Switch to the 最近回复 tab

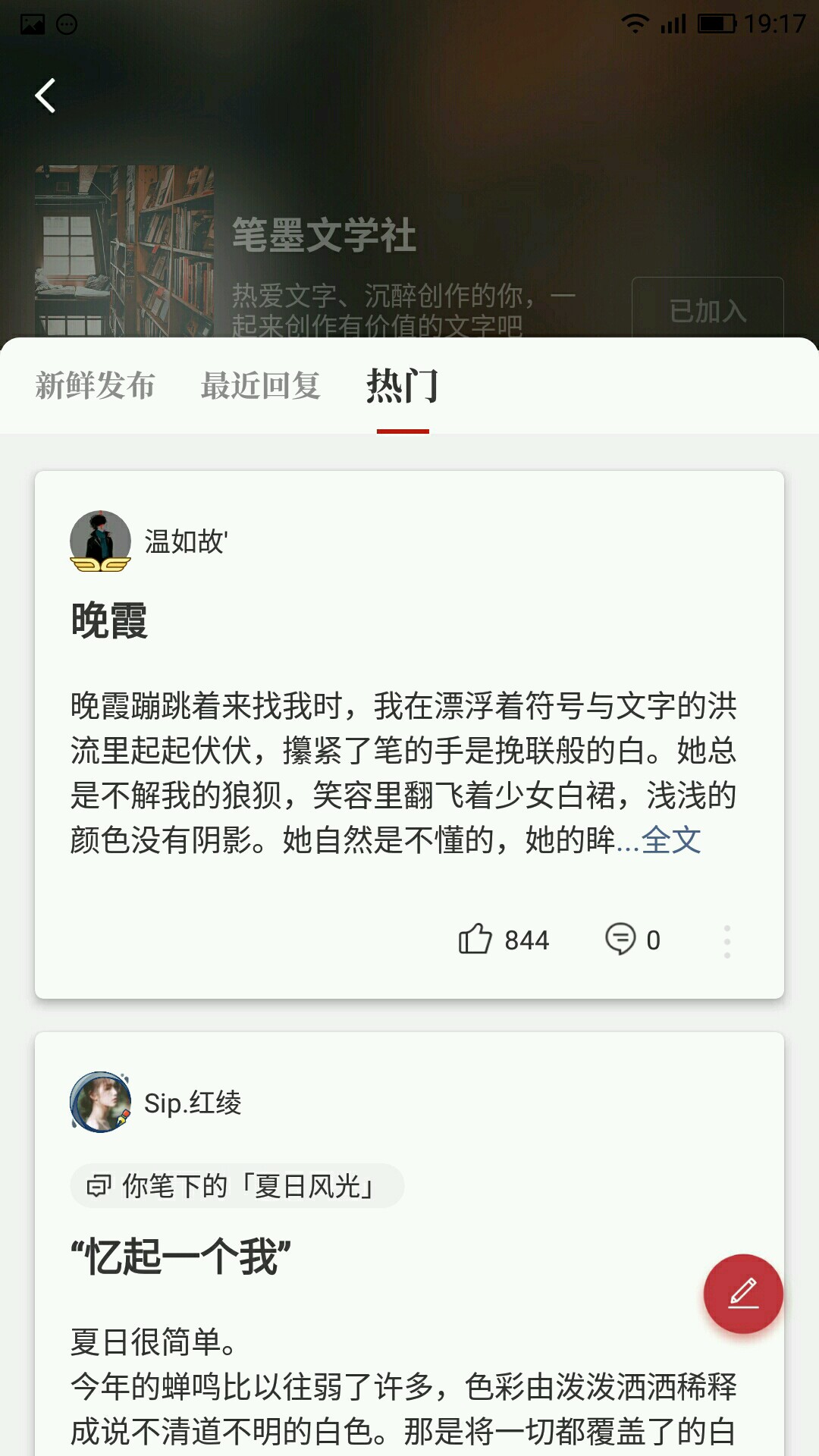click(x=260, y=385)
